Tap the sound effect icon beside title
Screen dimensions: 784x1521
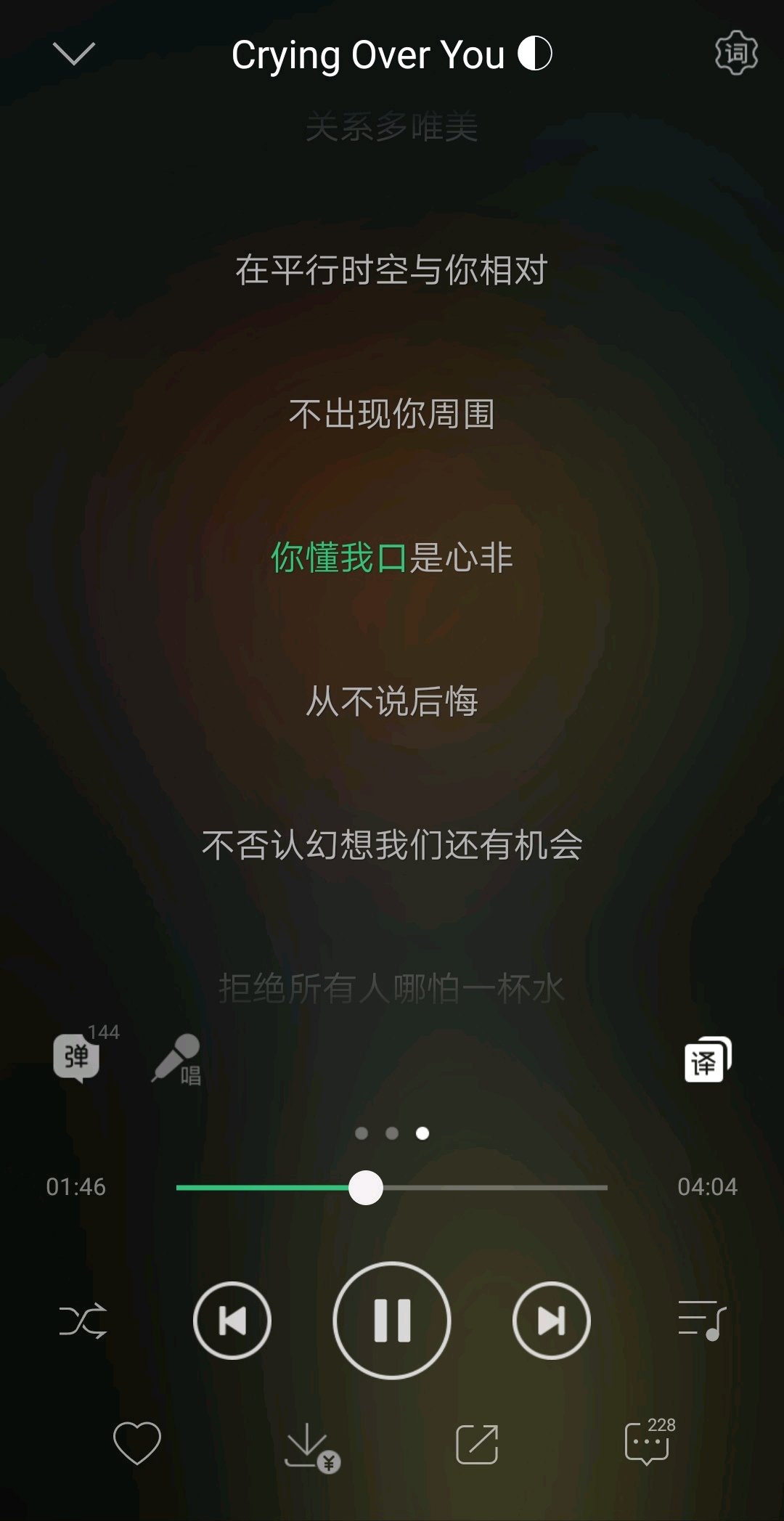[535, 54]
